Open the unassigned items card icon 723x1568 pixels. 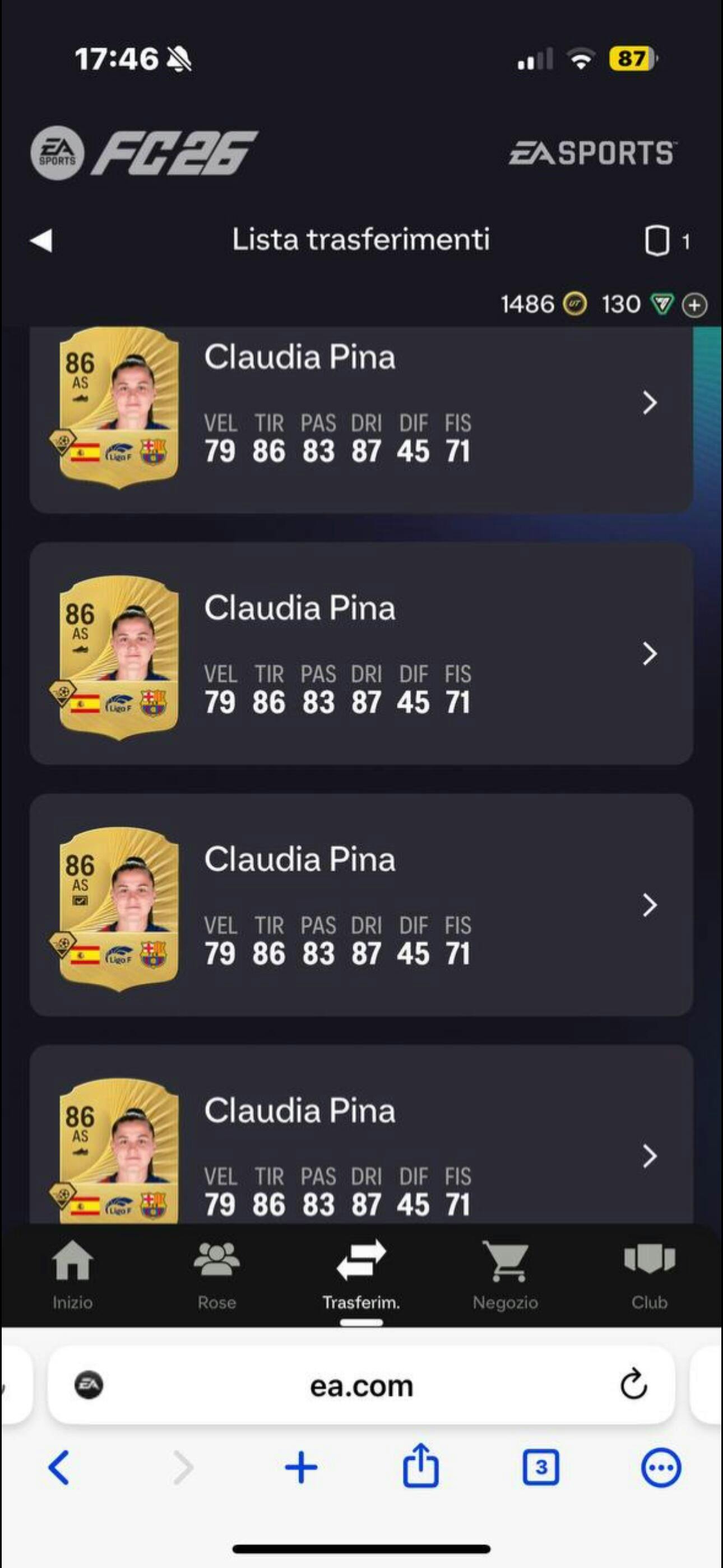click(657, 241)
